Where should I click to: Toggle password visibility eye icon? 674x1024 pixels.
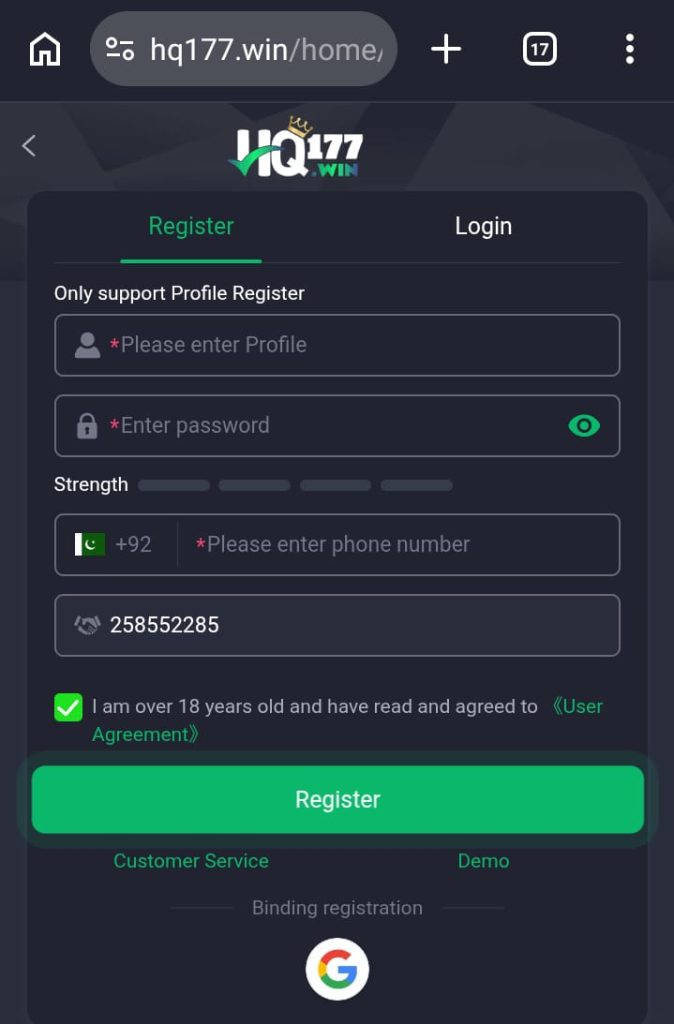click(x=584, y=426)
